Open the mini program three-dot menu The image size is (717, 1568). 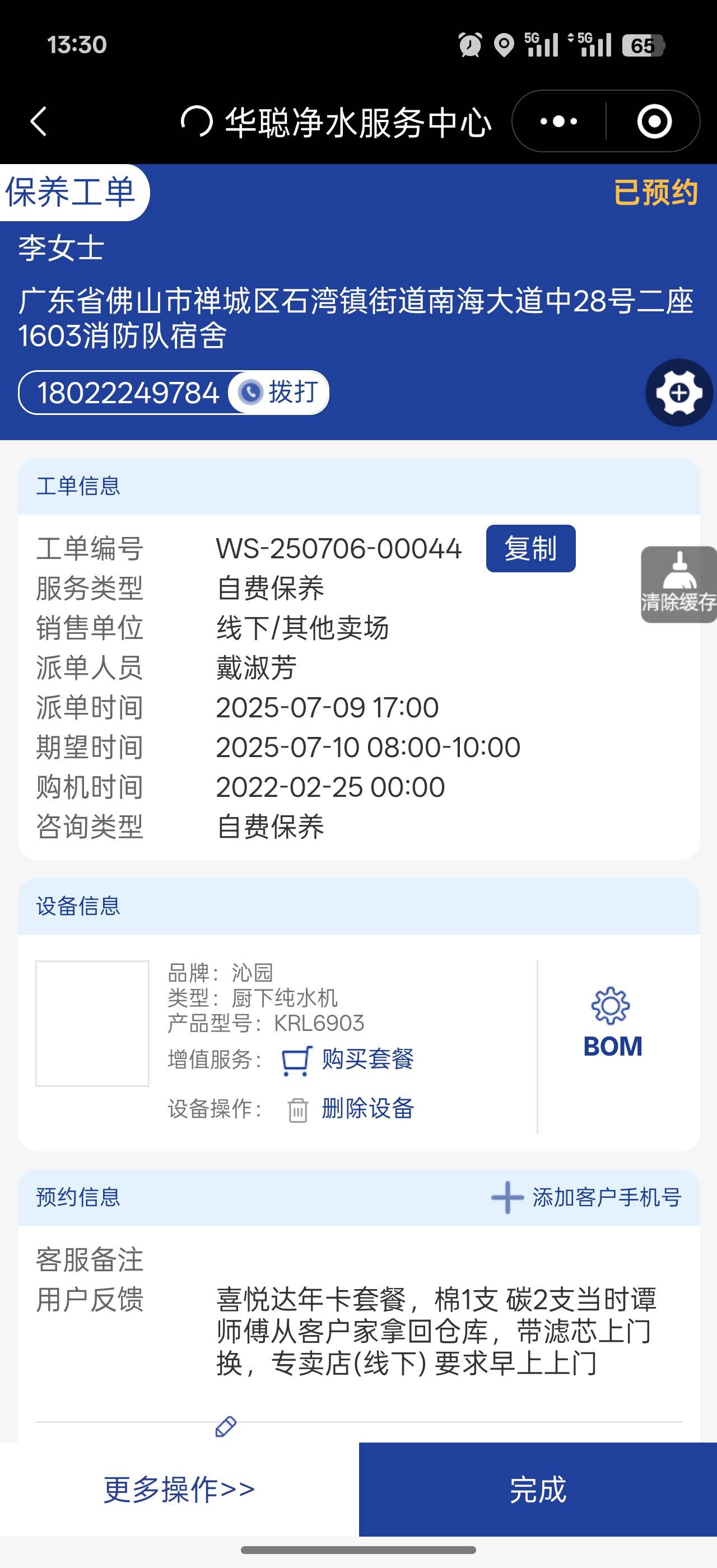pyautogui.click(x=558, y=121)
